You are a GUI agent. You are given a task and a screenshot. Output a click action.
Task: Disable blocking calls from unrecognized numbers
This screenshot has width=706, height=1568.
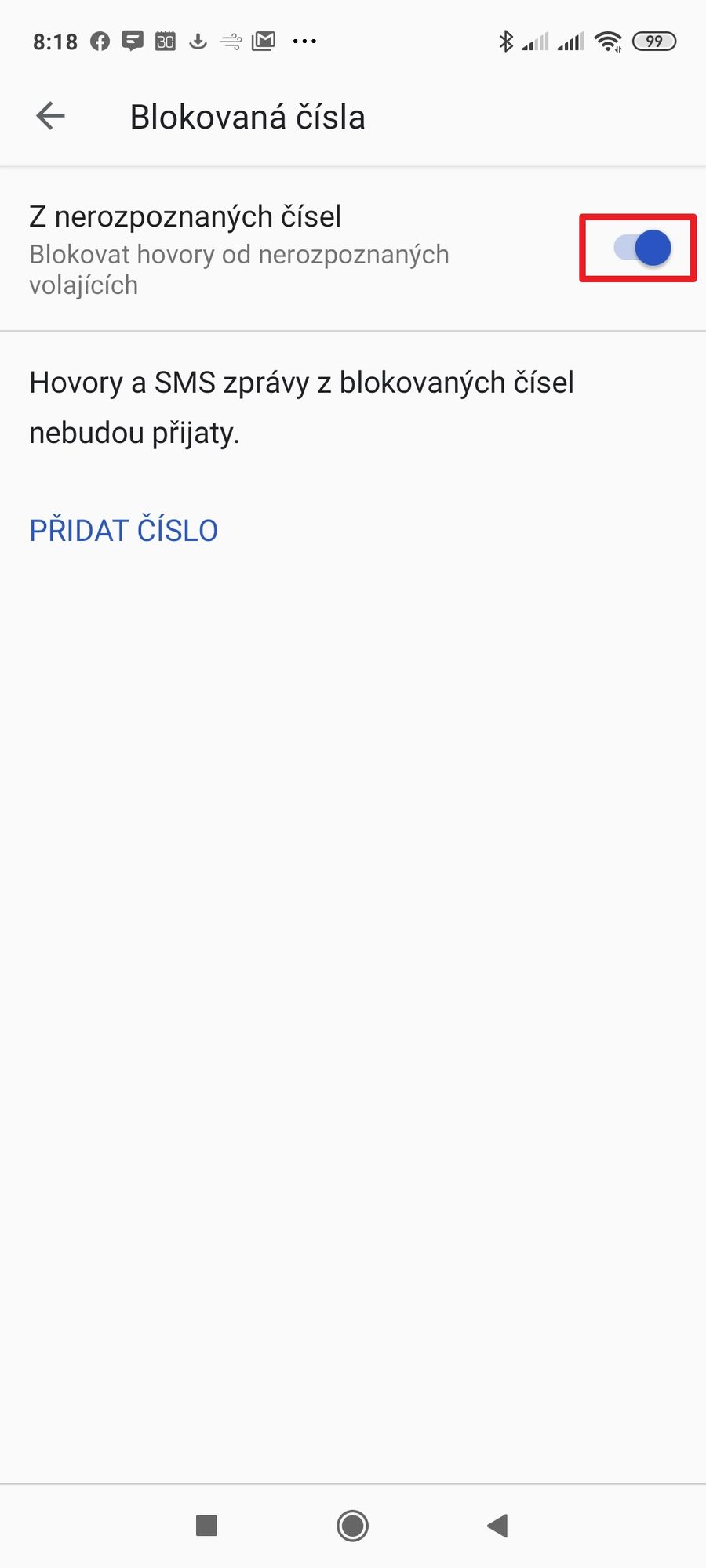(x=642, y=249)
